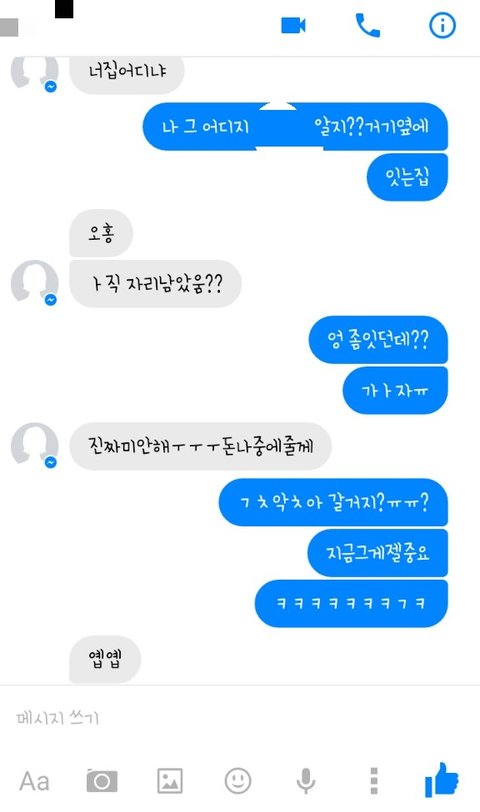The width and height of the screenshot is (480, 812).
Task: Open the more options dots
Action: [374, 780]
